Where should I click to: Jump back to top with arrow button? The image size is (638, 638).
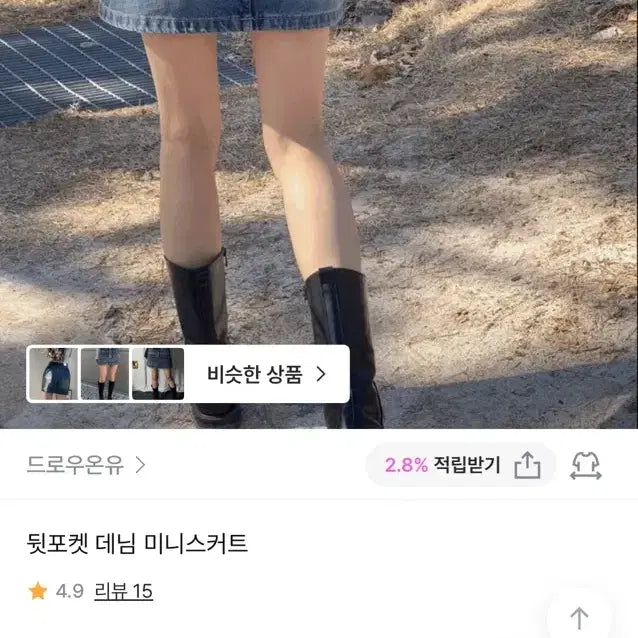pyautogui.click(x=580, y=617)
